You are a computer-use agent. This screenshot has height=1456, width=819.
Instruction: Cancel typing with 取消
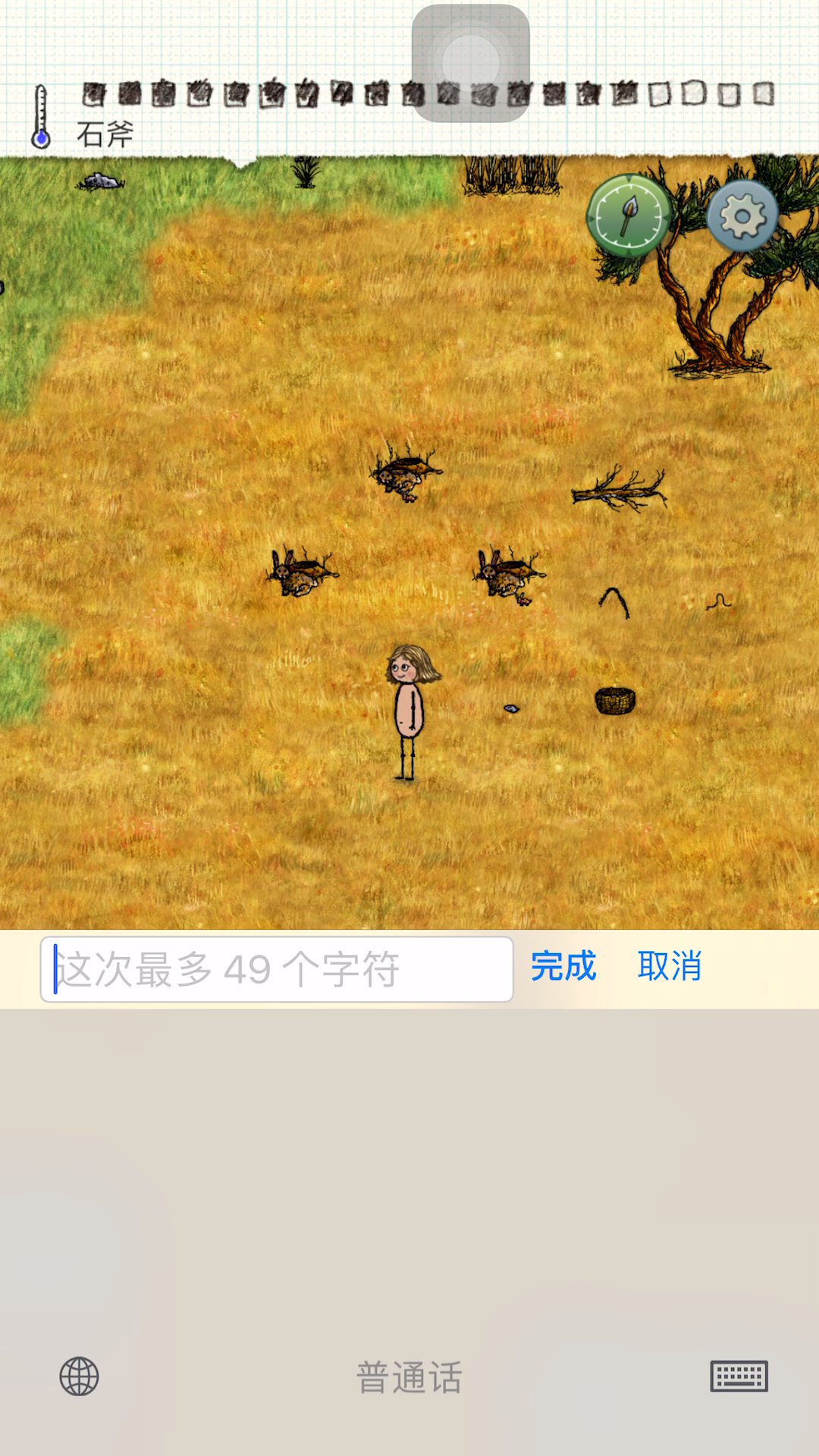tap(669, 967)
